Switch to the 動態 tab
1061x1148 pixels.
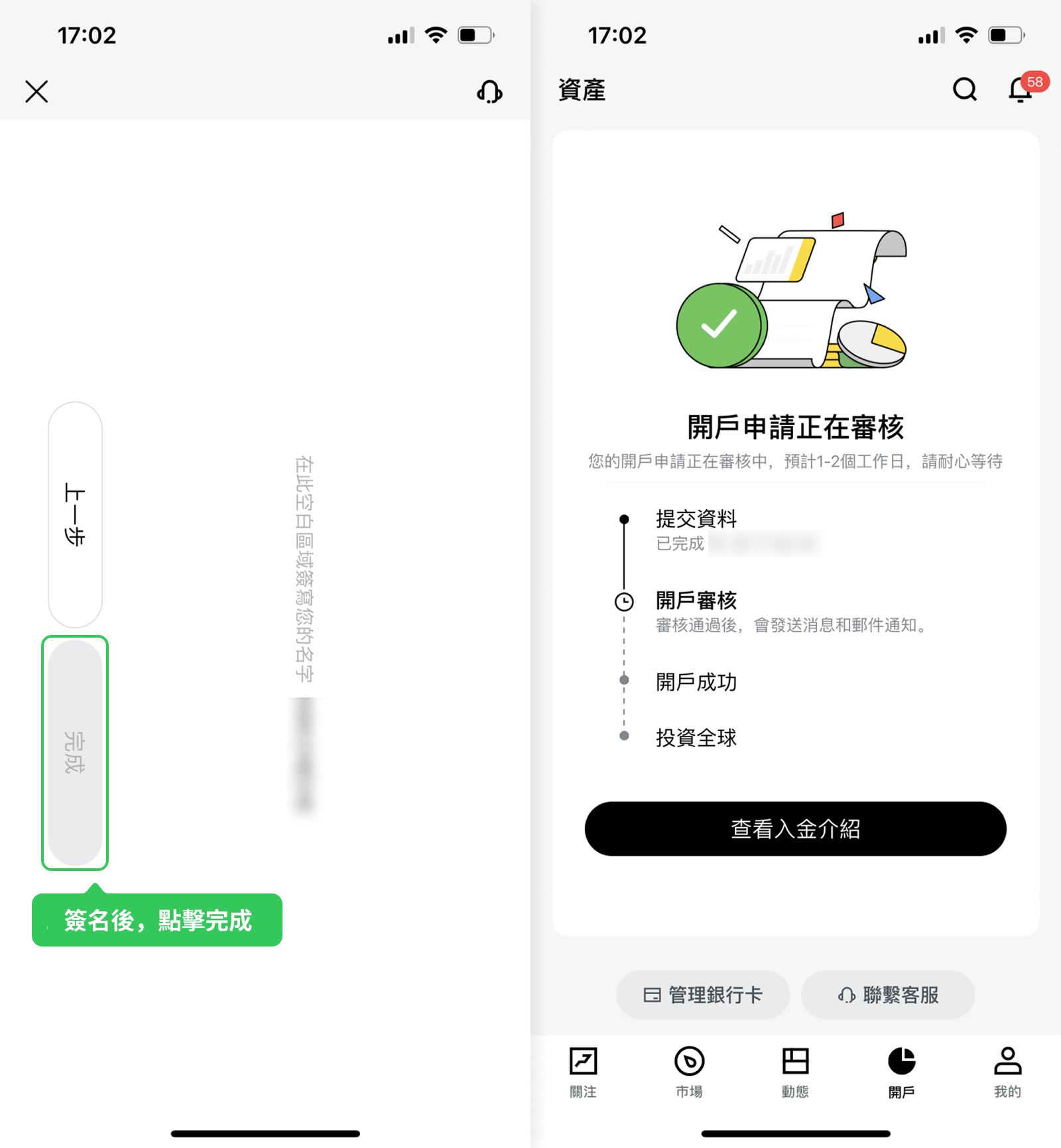(795, 1072)
